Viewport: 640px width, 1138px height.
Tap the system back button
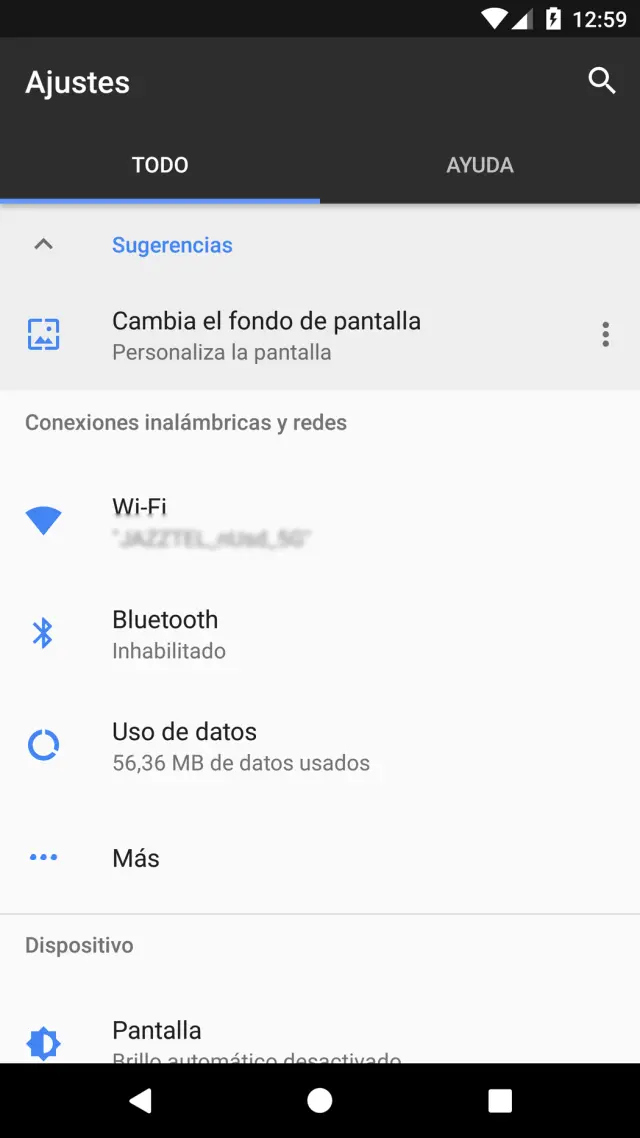click(140, 1101)
